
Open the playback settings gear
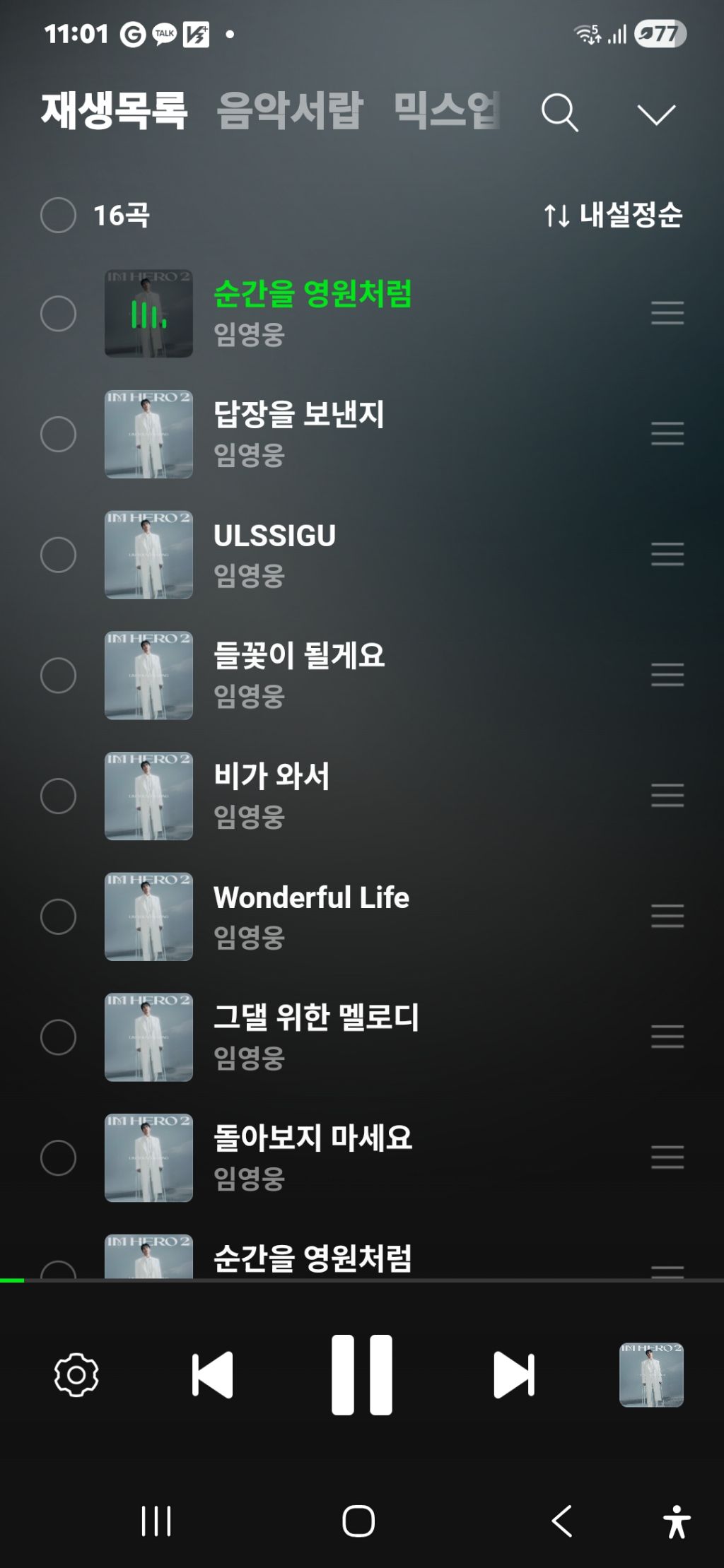76,1375
